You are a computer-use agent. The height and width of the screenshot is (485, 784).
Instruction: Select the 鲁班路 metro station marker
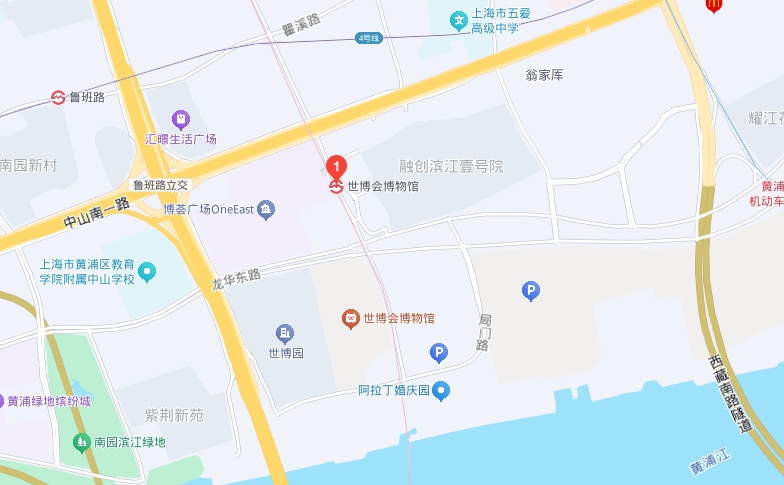pos(59,97)
